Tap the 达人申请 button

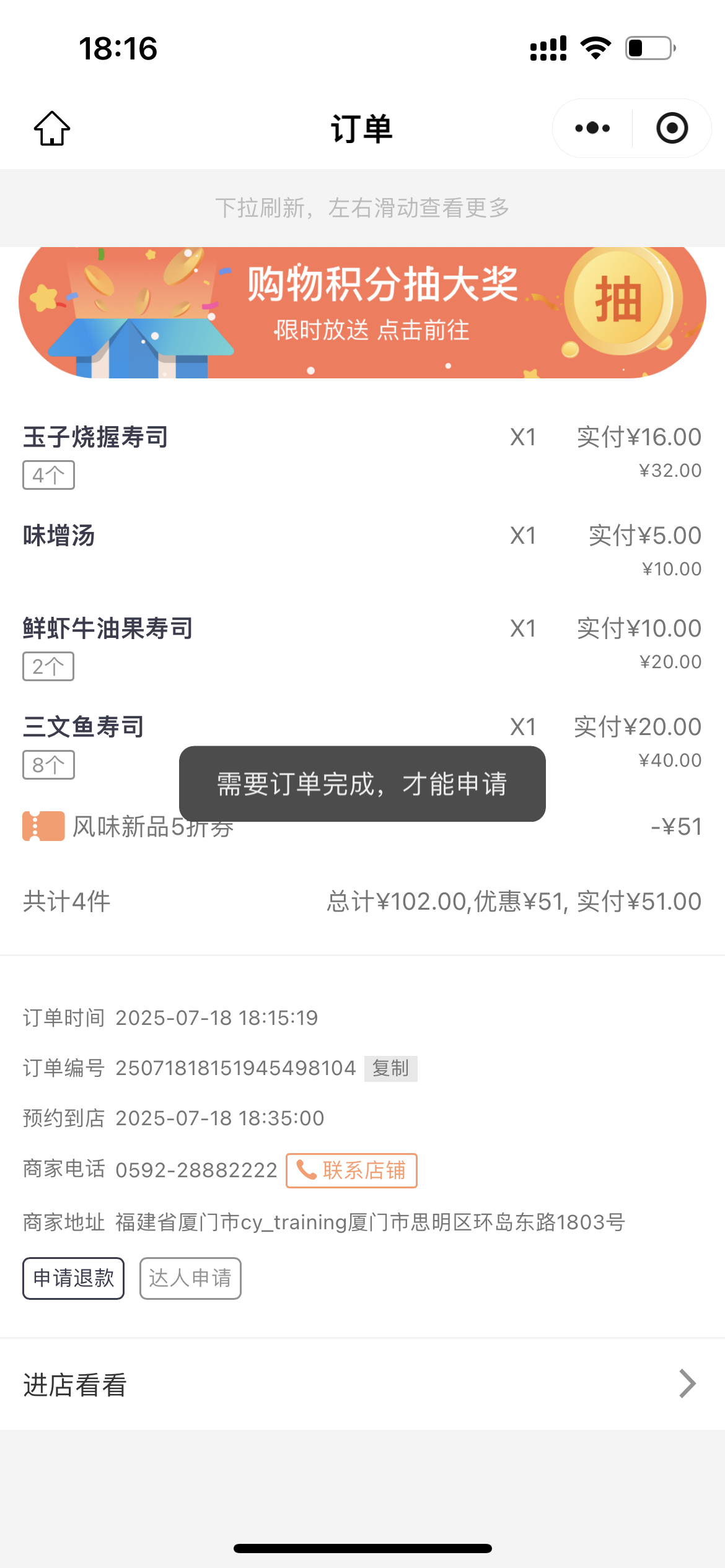point(190,1278)
